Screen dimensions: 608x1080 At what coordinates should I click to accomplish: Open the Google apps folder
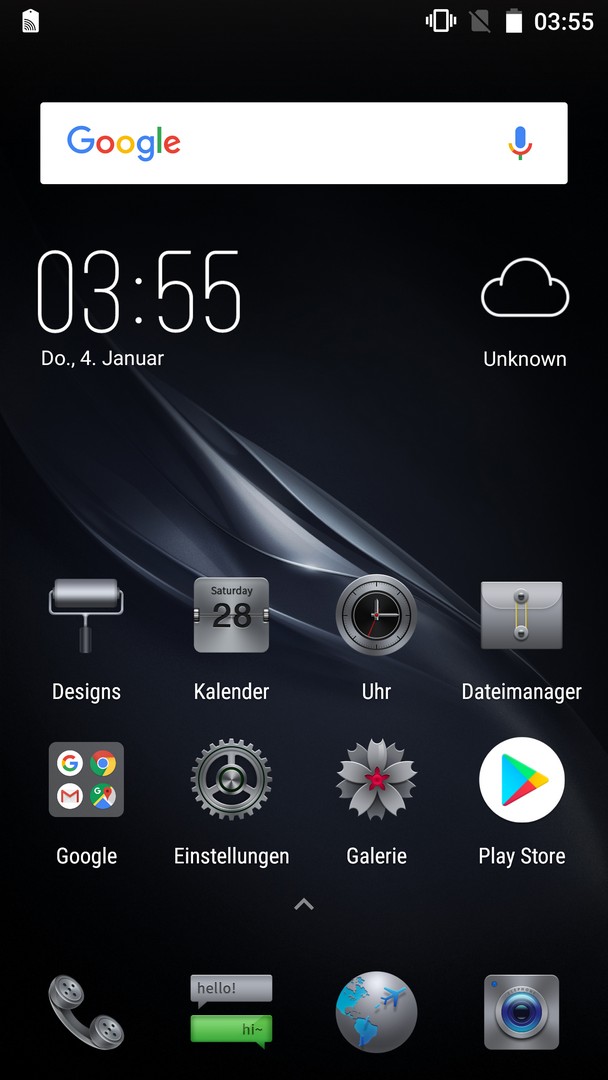point(86,780)
